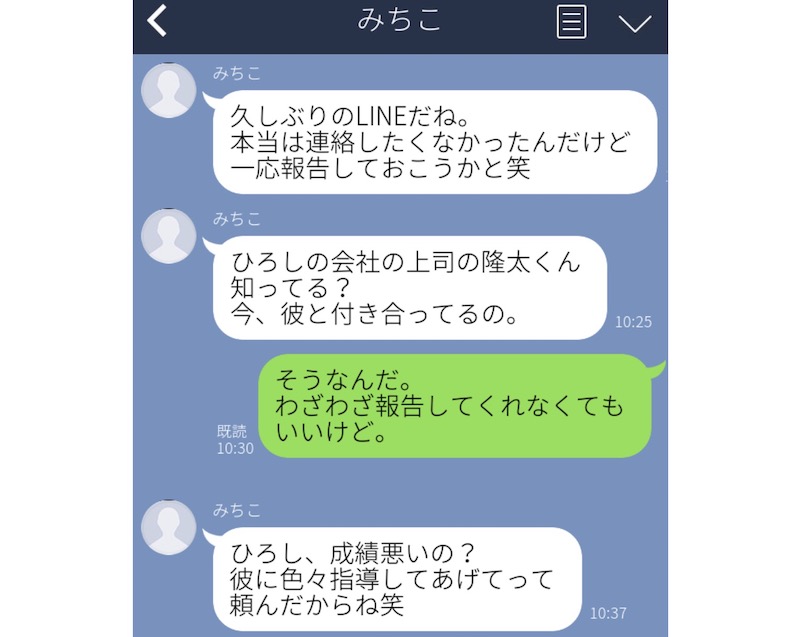Go back from the みちこ chat

pos(157,22)
